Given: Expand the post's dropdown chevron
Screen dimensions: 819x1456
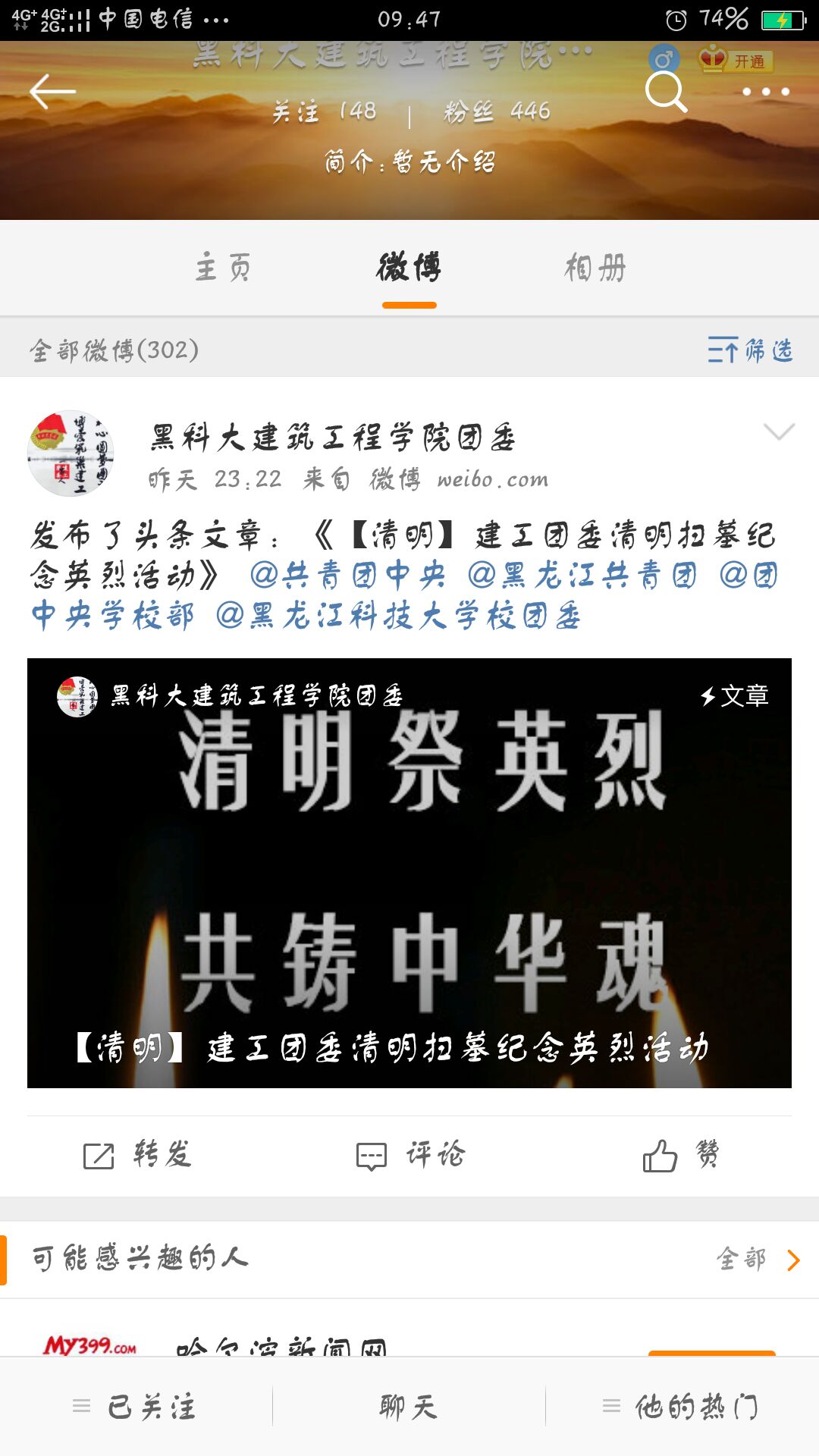Looking at the screenshot, I should point(779,432).
